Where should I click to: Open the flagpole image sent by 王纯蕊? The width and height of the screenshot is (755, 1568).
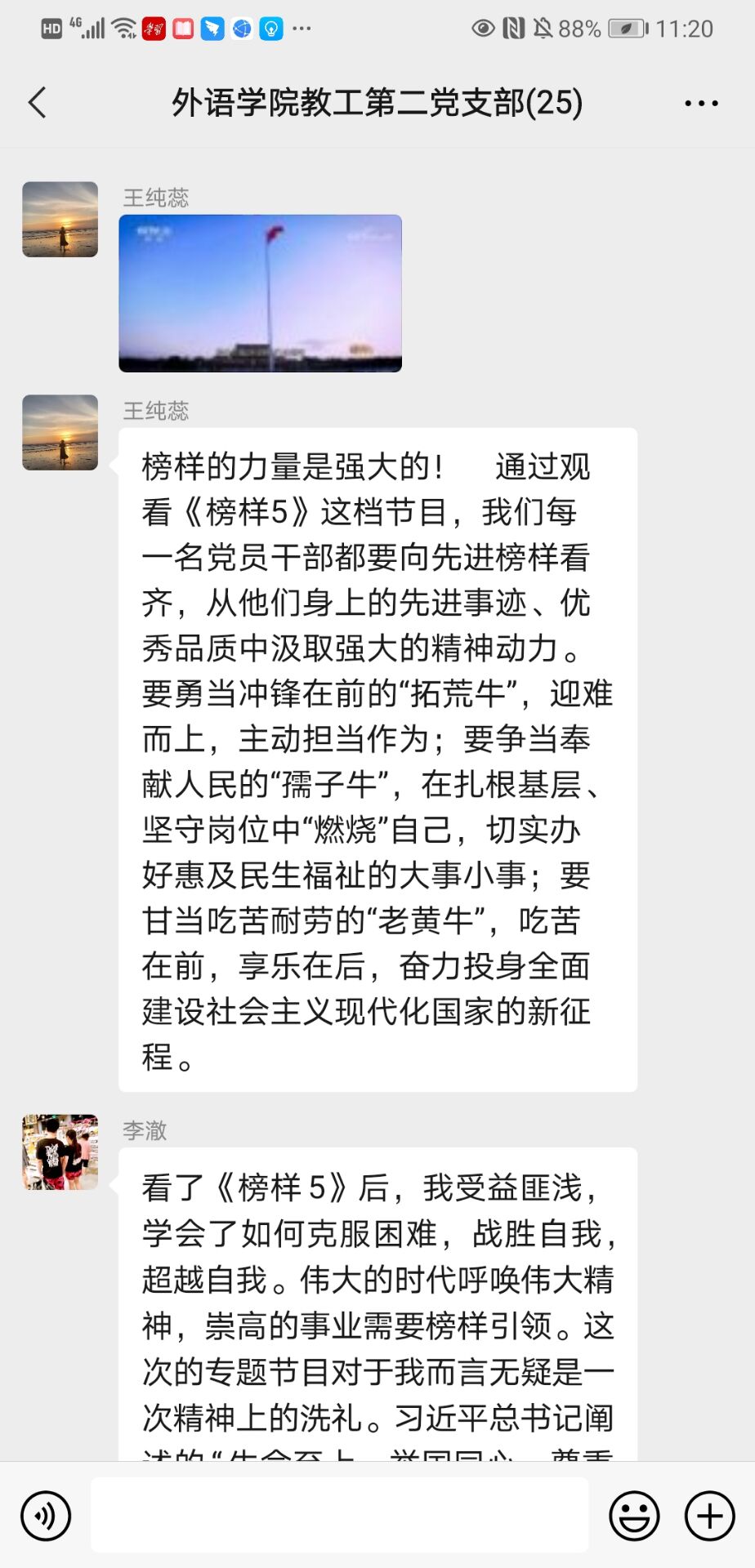coord(260,293)
